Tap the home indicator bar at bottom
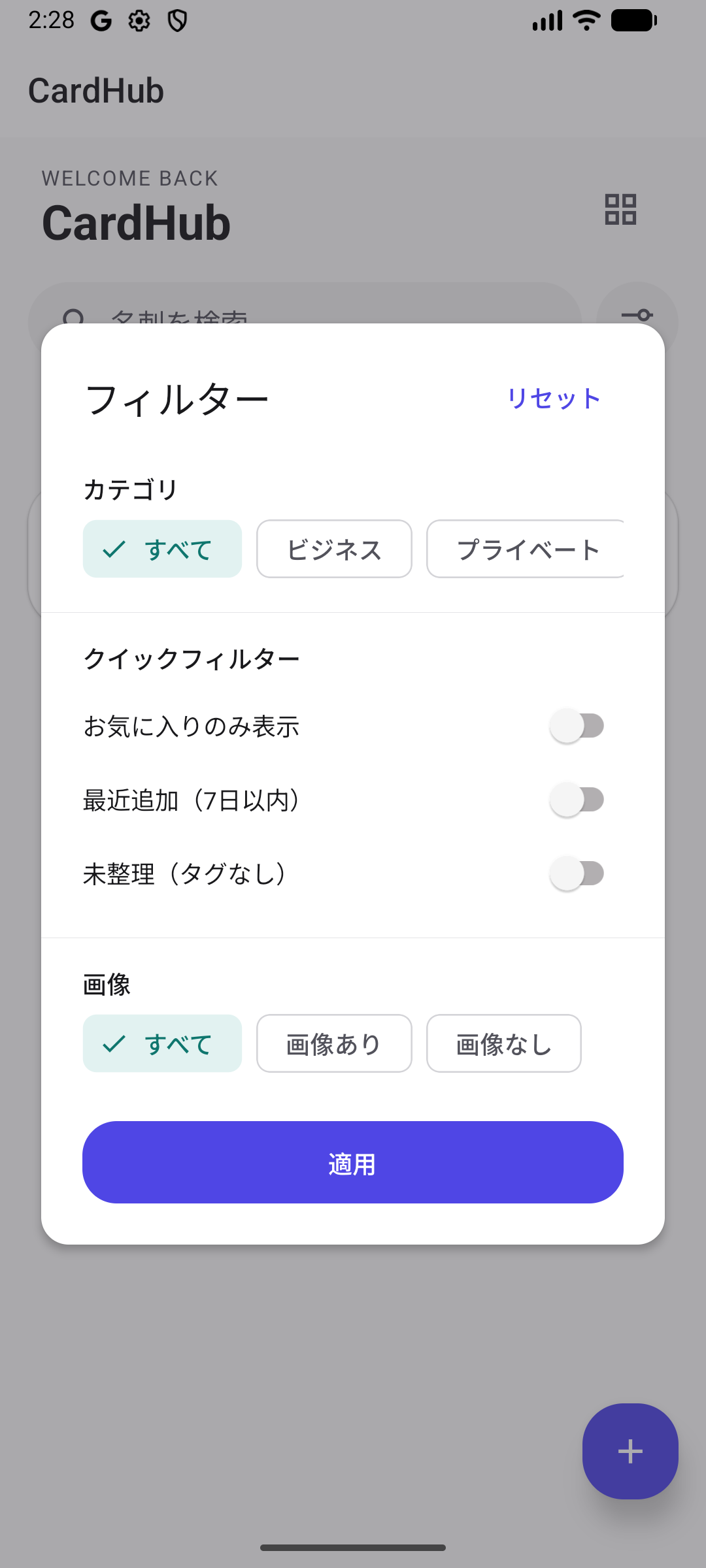Screen dimensions: 706x1568 [353, 1546]
